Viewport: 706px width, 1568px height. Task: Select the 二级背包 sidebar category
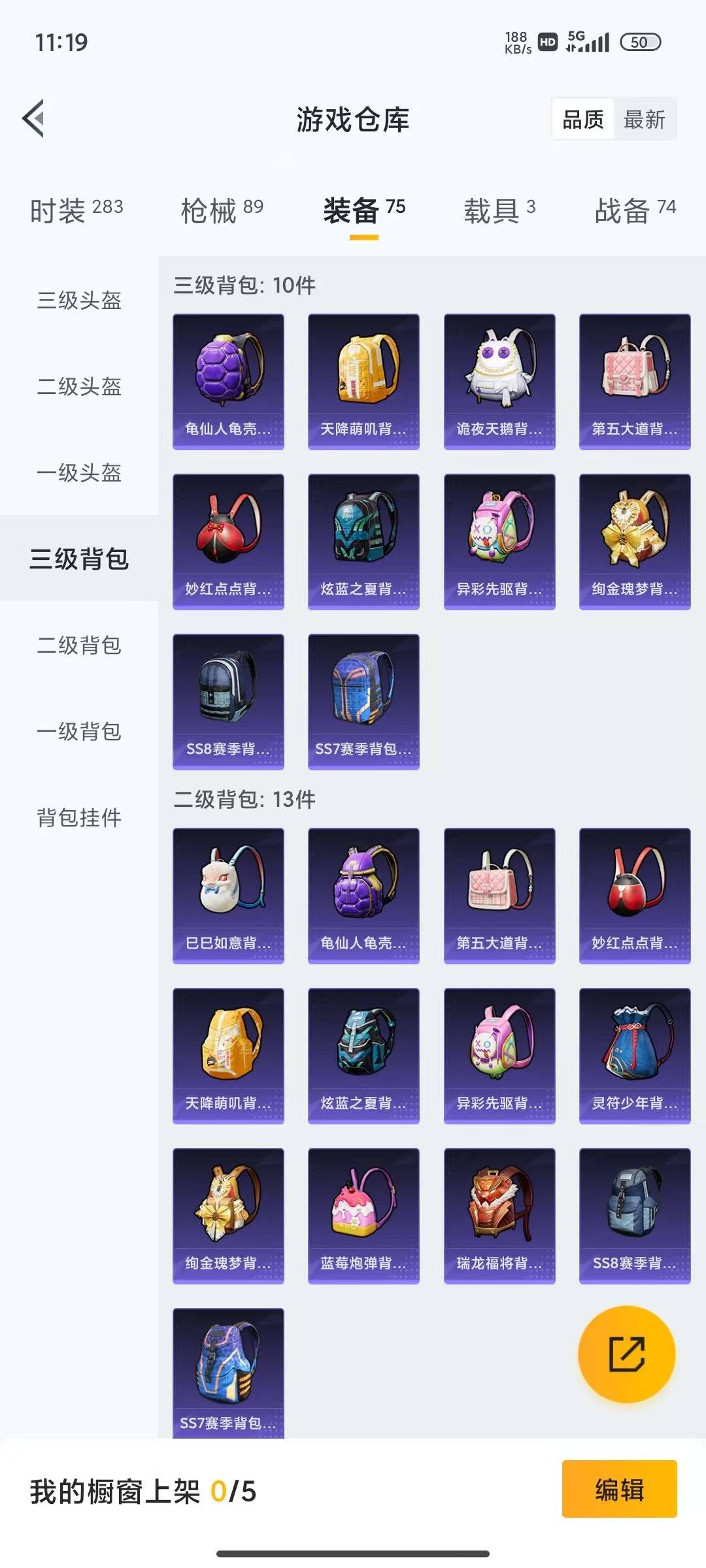[x=78, y=645]
